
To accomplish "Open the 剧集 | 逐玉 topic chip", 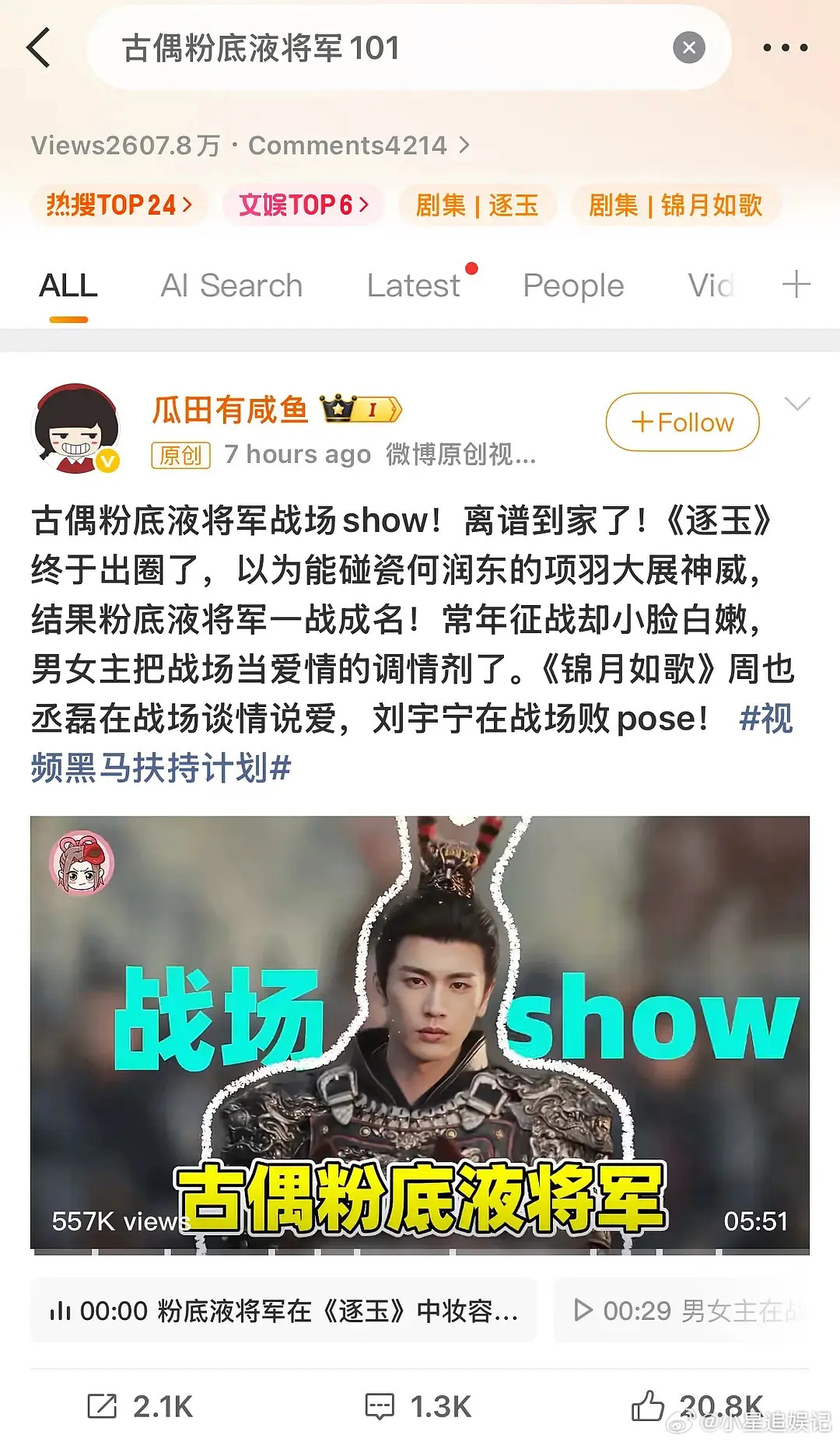I will (478, 205).
